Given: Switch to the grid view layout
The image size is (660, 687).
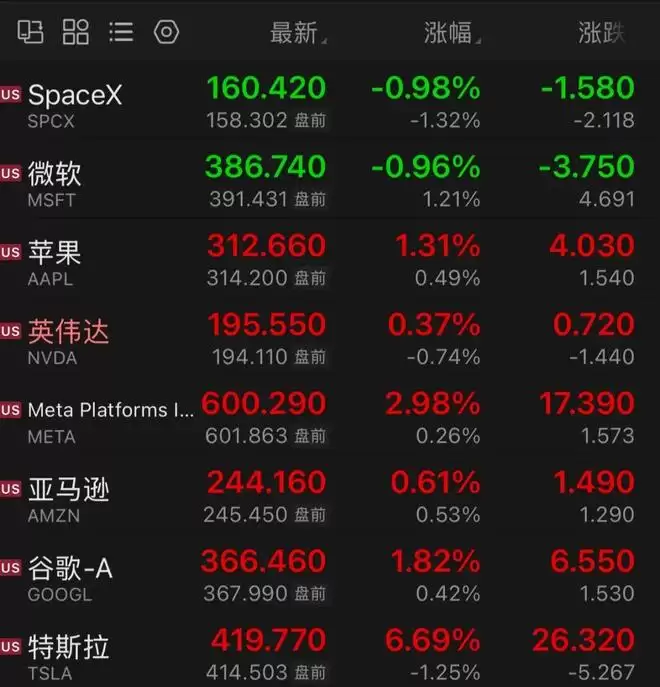Looking at the screenshot, I should (x=75, y=32).
